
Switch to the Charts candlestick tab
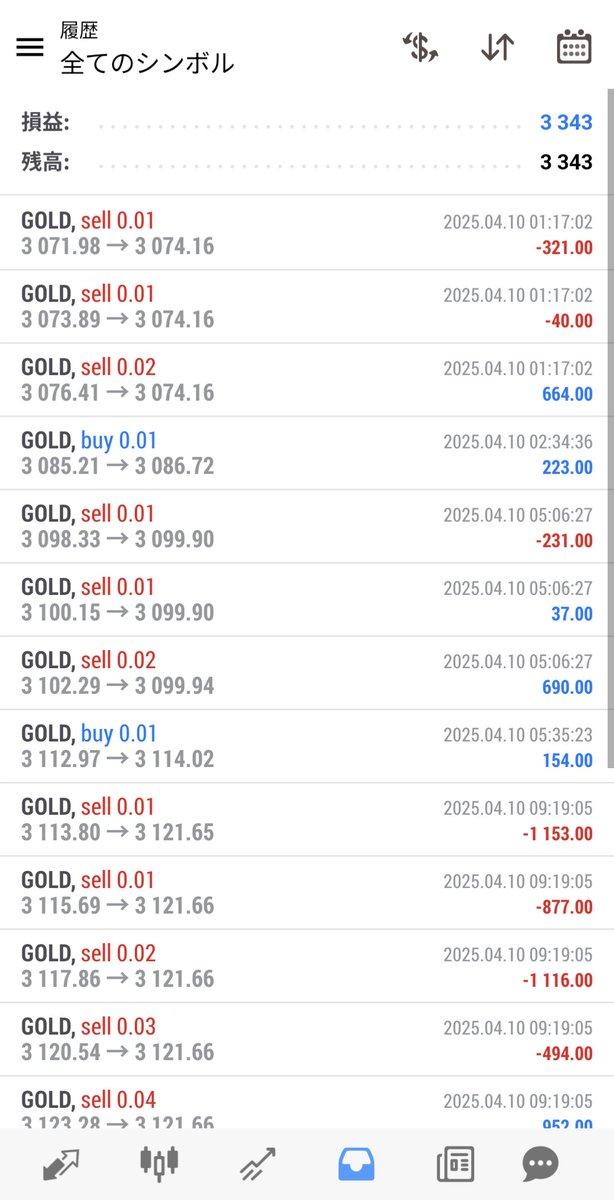(x=159, y=1164)
